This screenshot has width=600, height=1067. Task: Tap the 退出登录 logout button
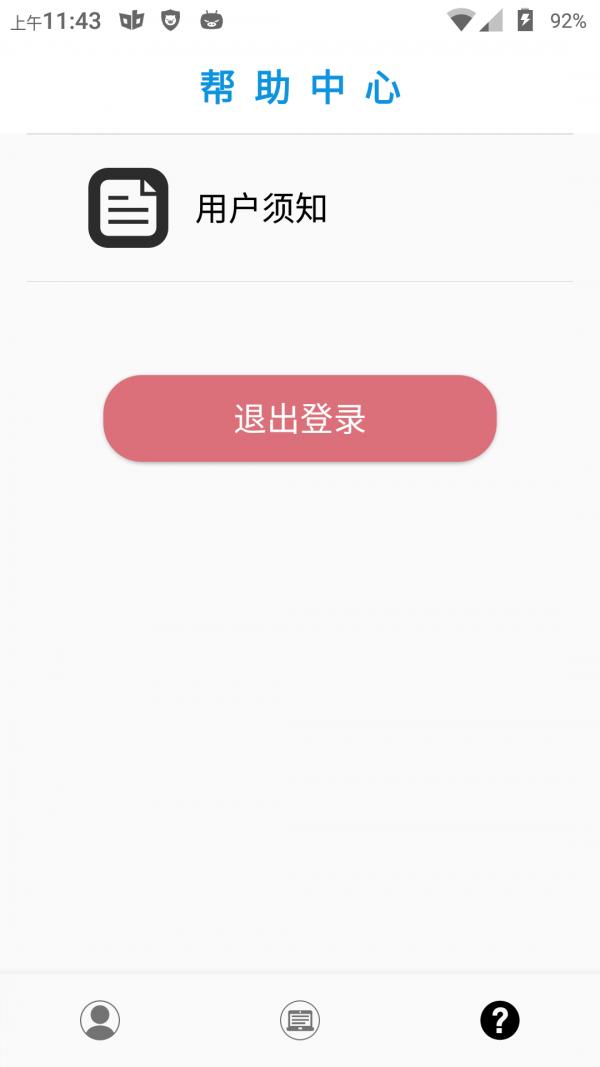300,419
